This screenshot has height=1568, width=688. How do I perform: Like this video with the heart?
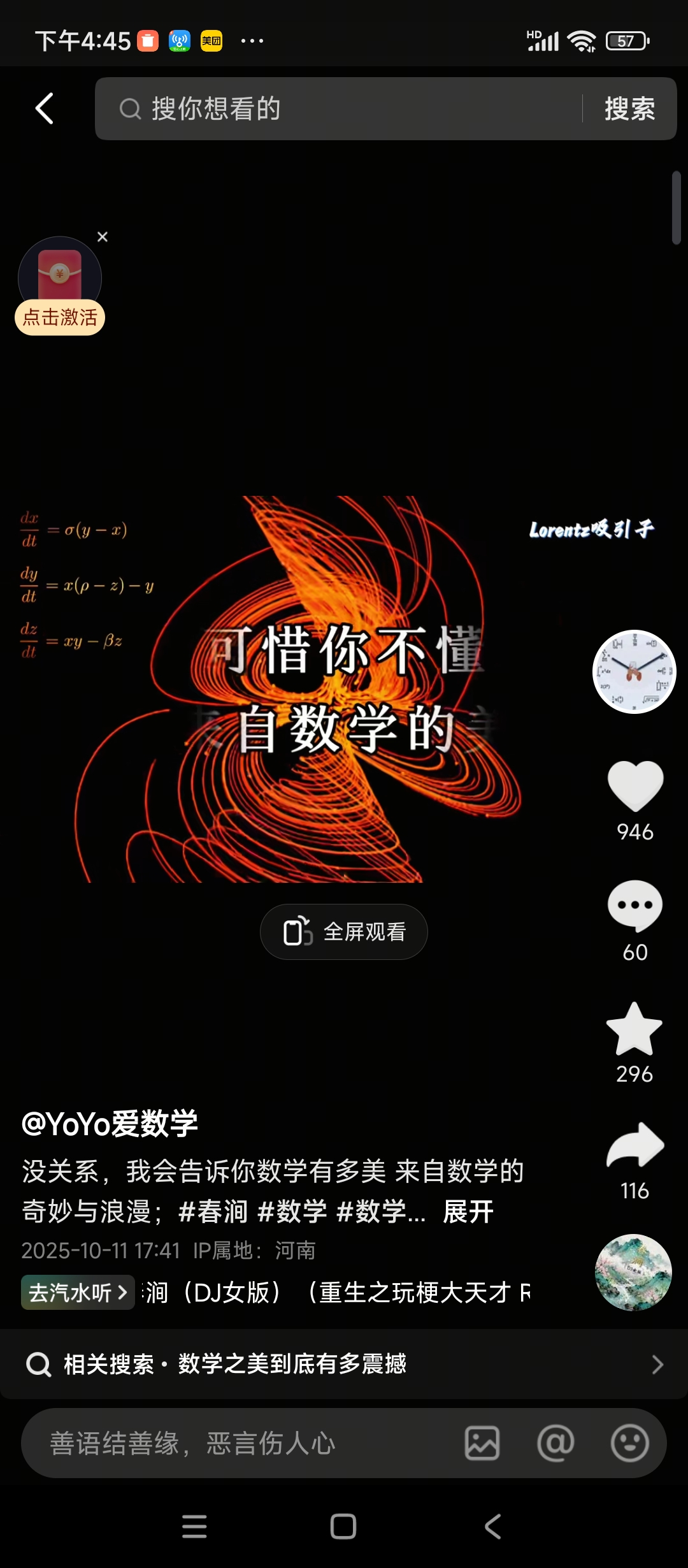pos(635,787)
